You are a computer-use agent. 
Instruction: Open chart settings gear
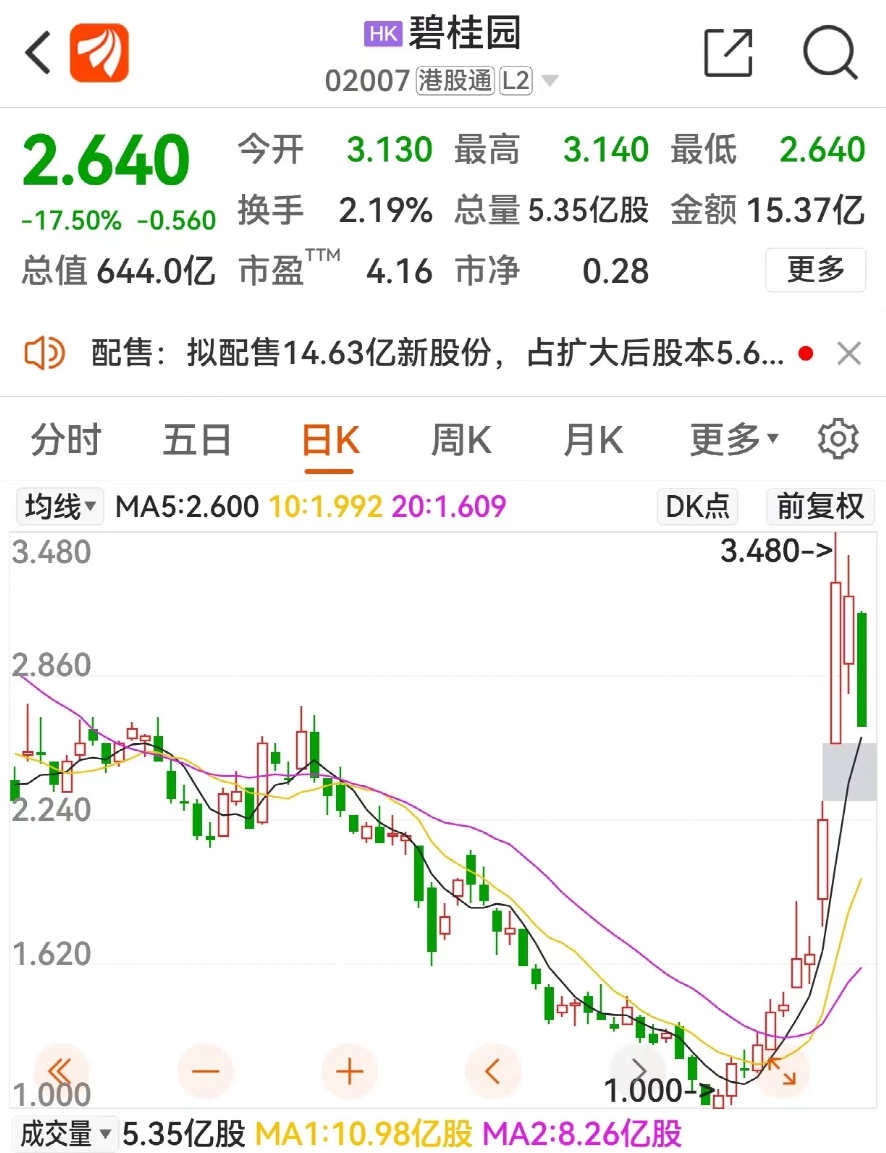click(x=838, y=440)
